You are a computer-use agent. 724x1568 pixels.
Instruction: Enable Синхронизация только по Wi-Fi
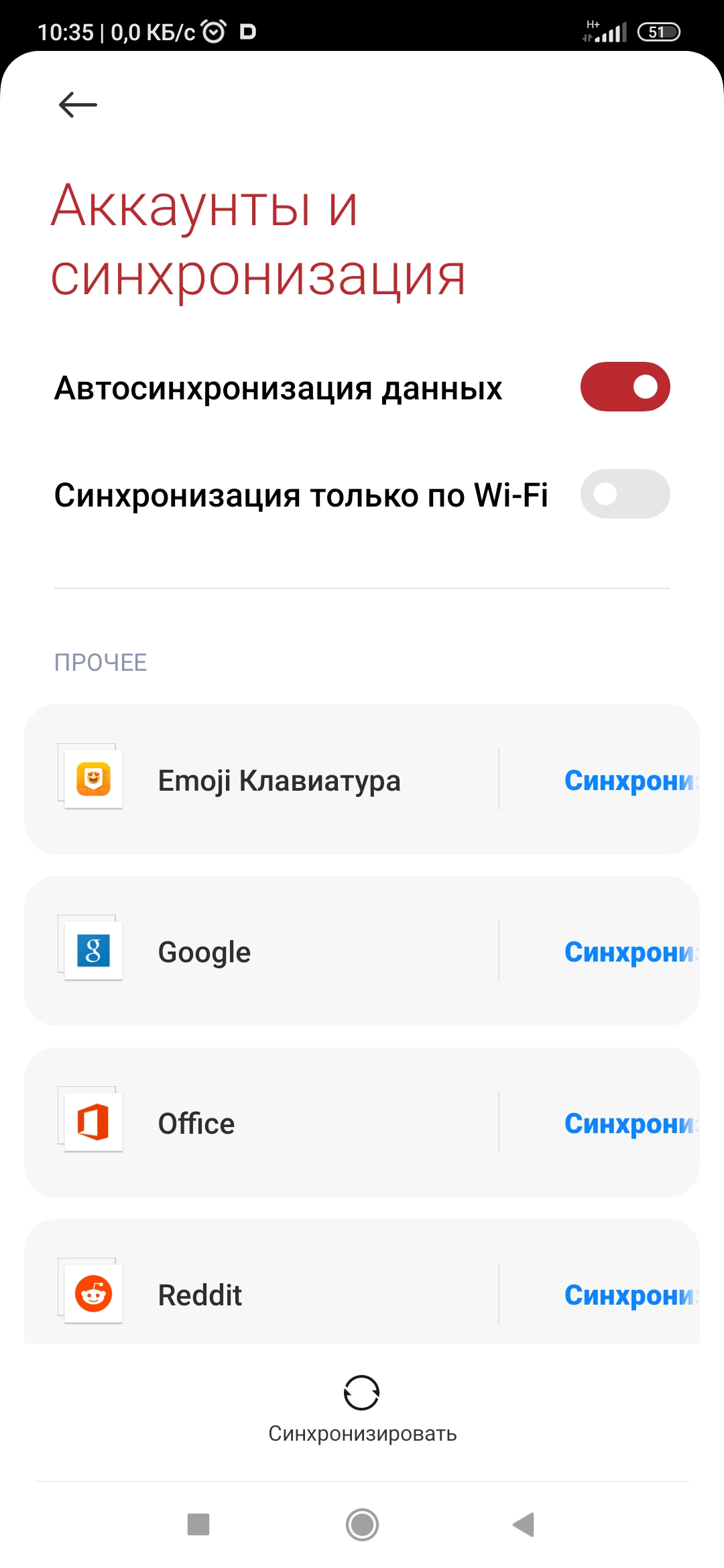625,494
